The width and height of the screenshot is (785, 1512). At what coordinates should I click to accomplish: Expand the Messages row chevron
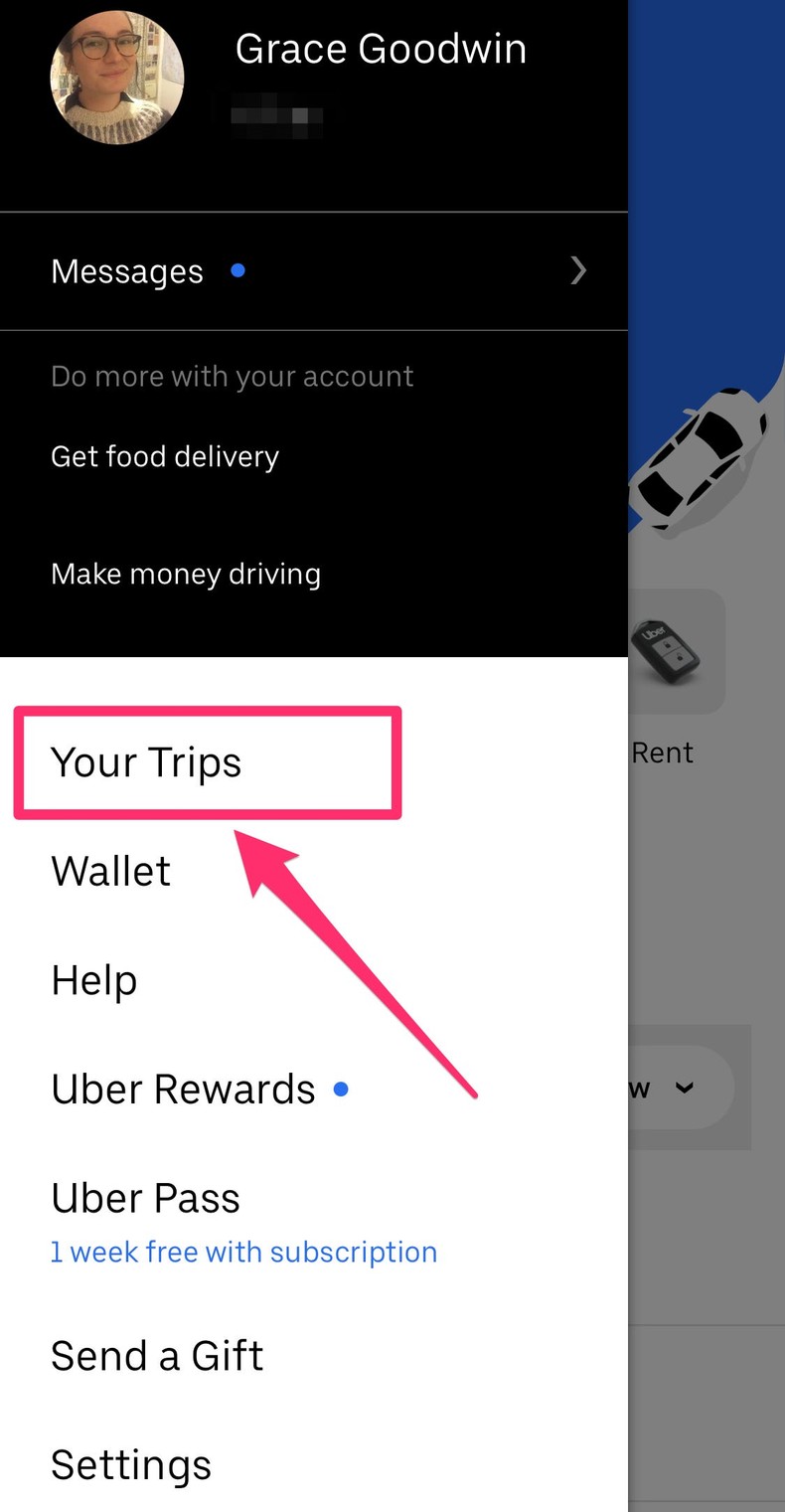(577, 270)
